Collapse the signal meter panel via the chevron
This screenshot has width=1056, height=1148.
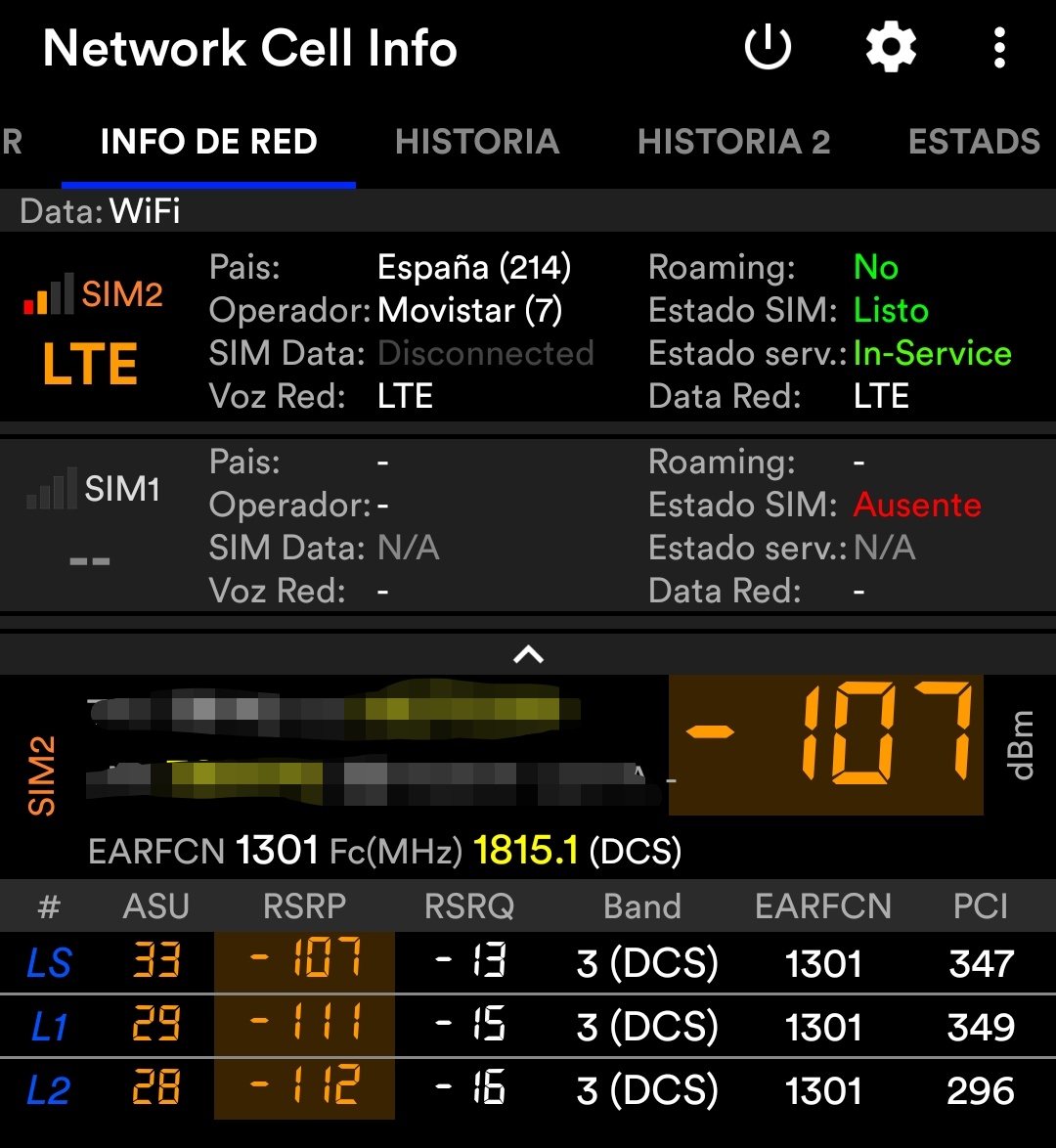[528, 653]
